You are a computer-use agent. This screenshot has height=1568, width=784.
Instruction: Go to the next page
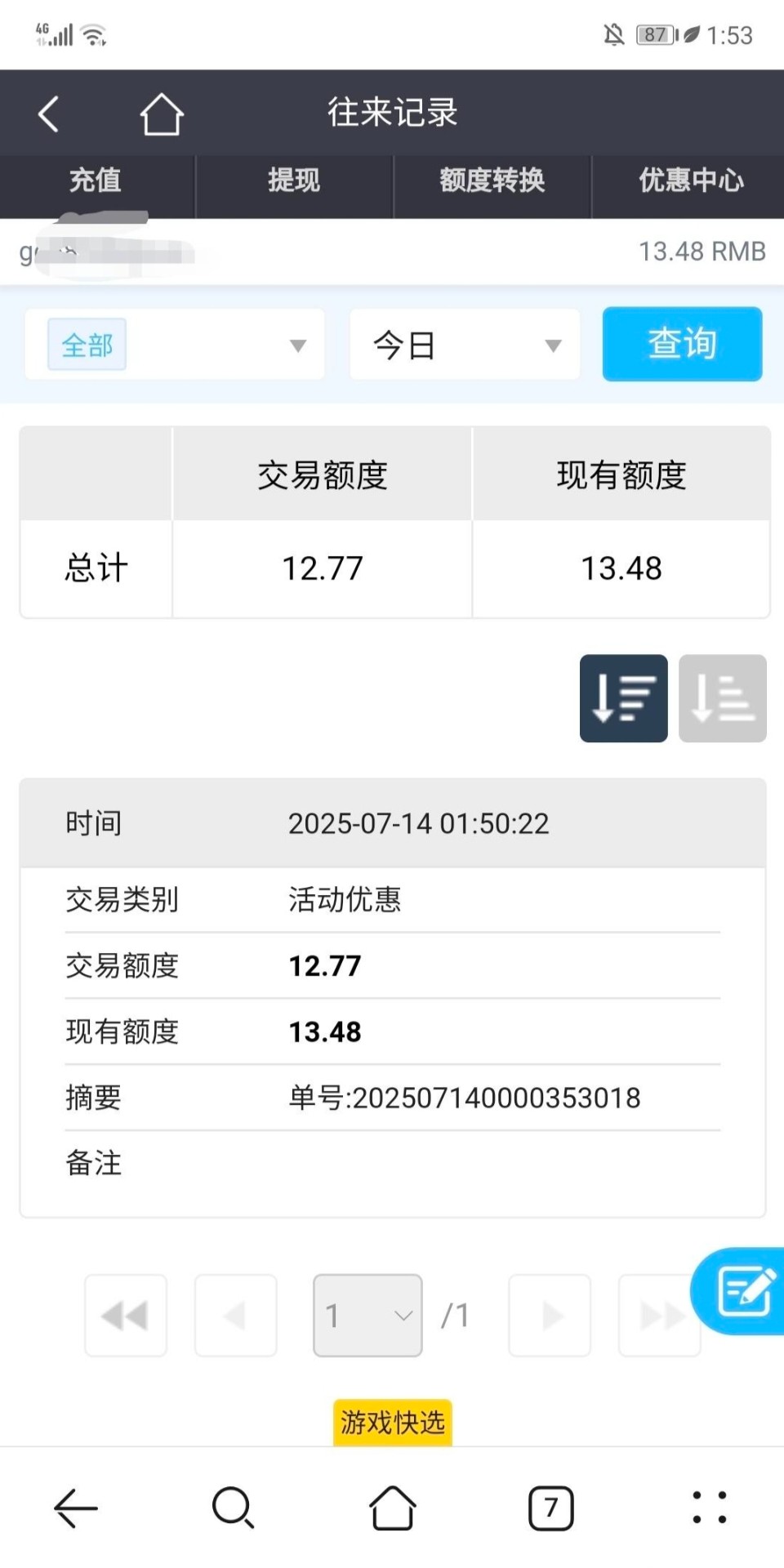(x=550, y=1316)
